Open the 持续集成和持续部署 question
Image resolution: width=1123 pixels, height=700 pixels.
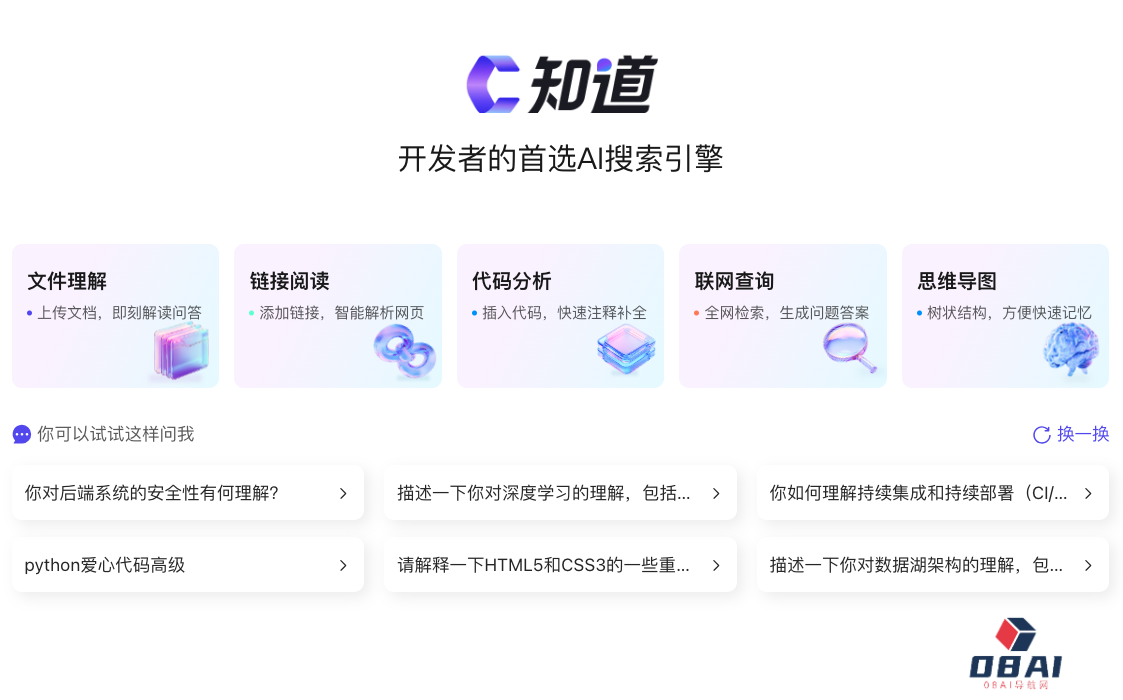(932, 493)
